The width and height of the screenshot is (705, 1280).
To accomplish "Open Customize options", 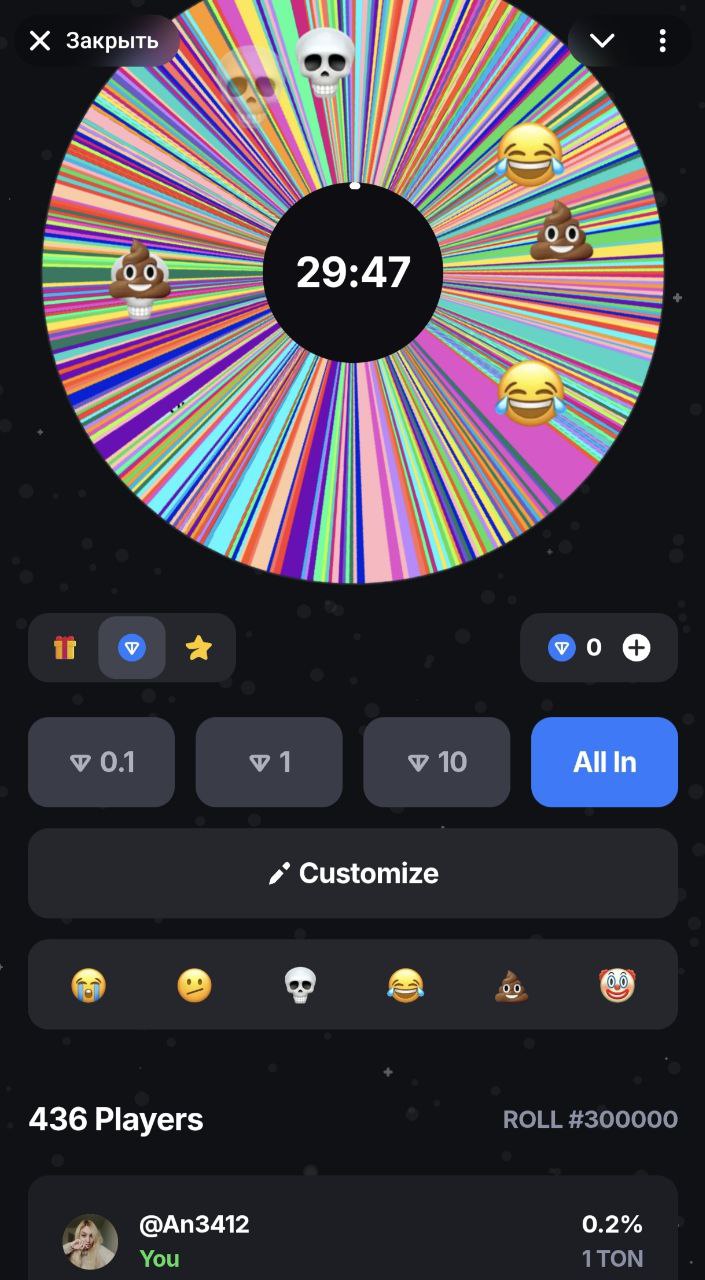I will tap(353, 873).
